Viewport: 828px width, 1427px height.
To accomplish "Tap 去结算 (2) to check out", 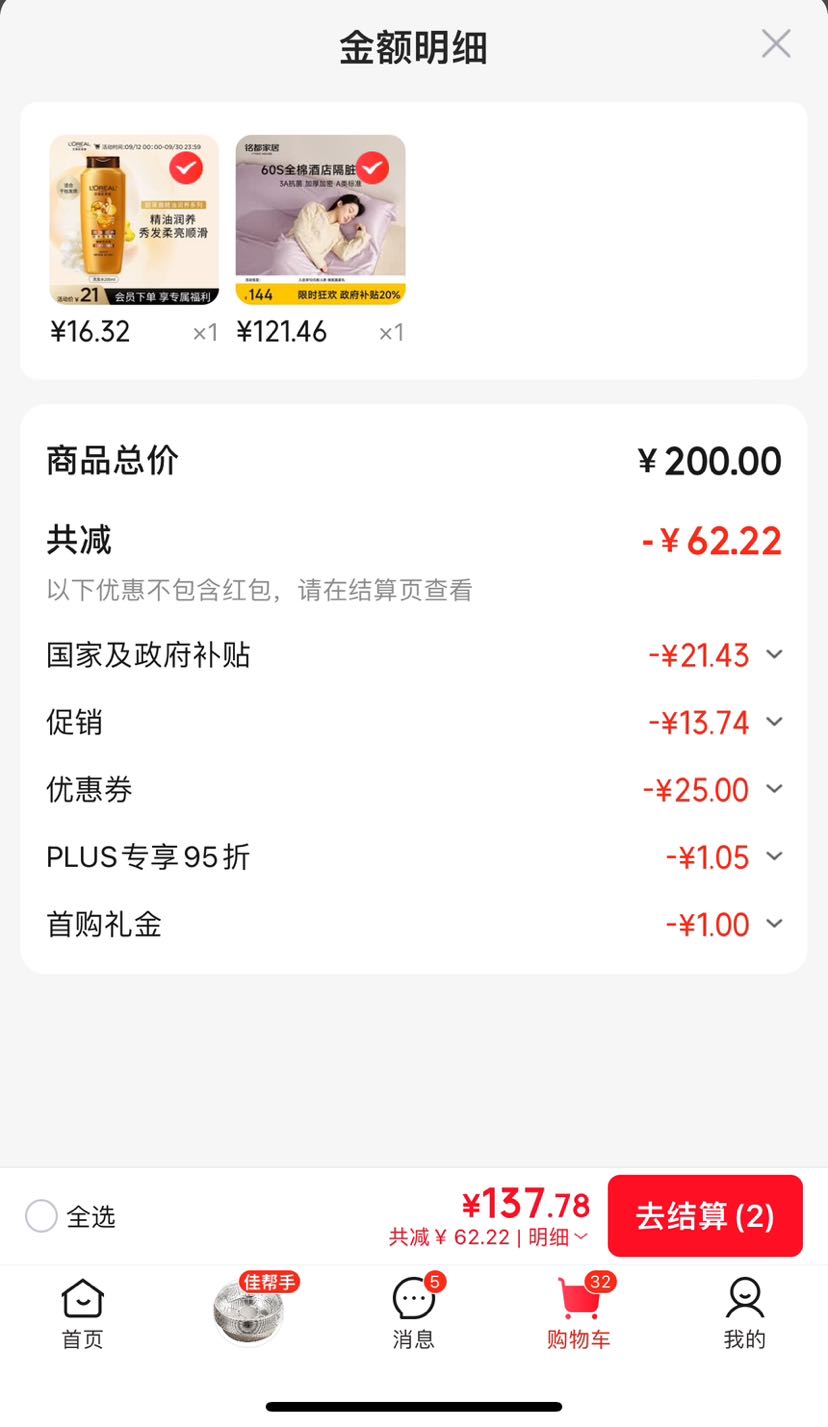I will point(705,1216).
